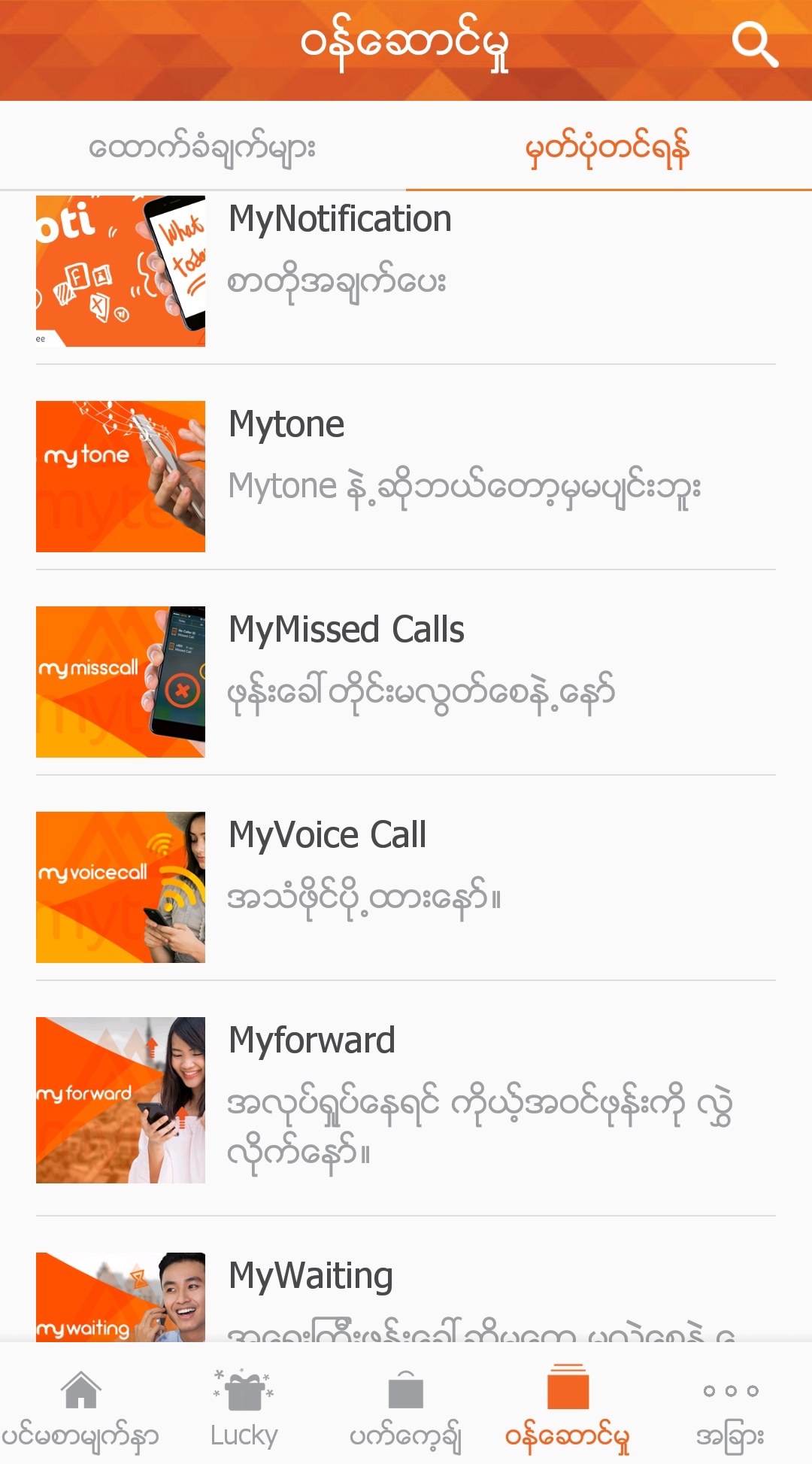Image resolution: width=812 pixels, height=1464 pixels.
Task: View MyMissed Calls service details
Action: (x=406, y=682)
